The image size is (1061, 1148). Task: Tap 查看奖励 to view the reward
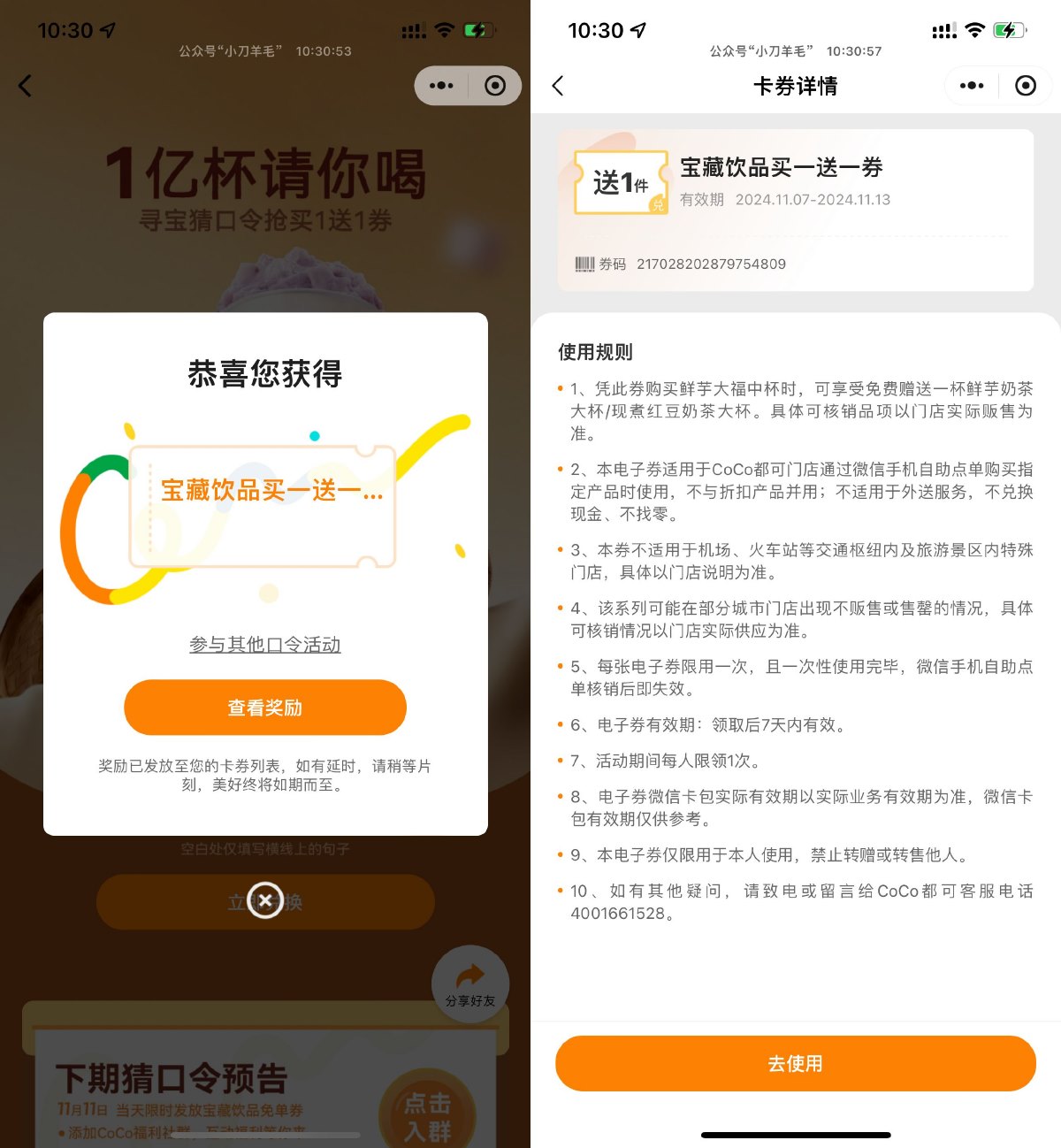[x=264, y=708]
